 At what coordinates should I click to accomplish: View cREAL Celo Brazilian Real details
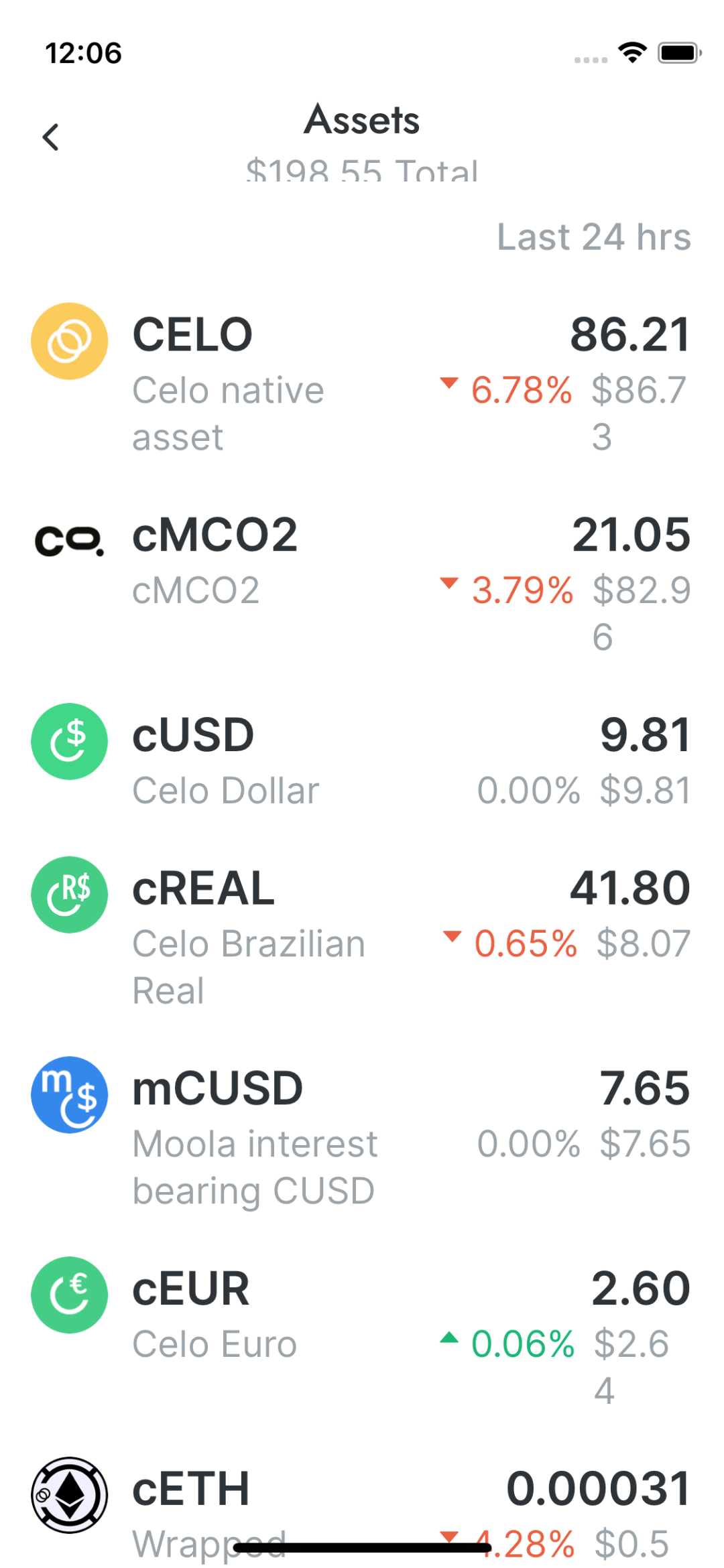362,935
